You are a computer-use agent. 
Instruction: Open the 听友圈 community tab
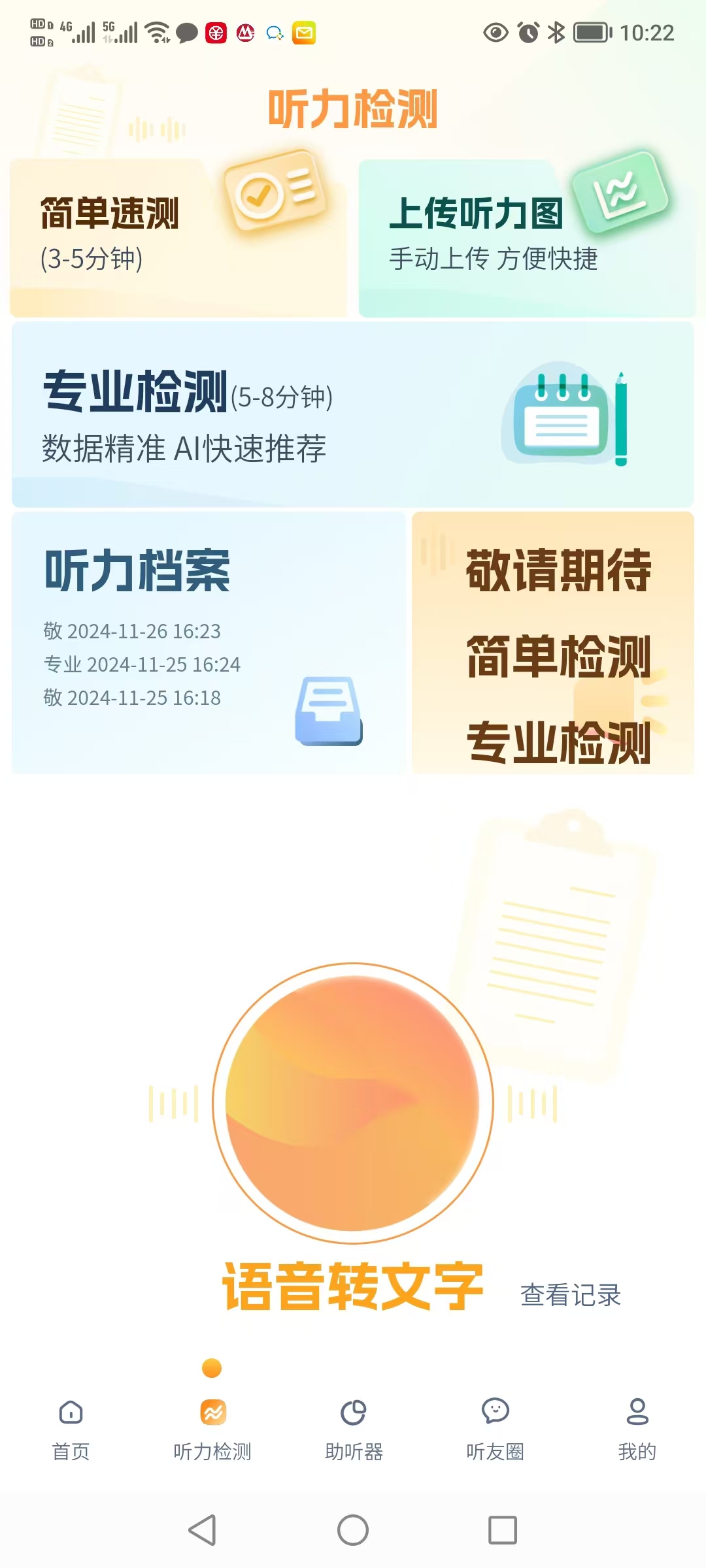tap(495, 1428)
